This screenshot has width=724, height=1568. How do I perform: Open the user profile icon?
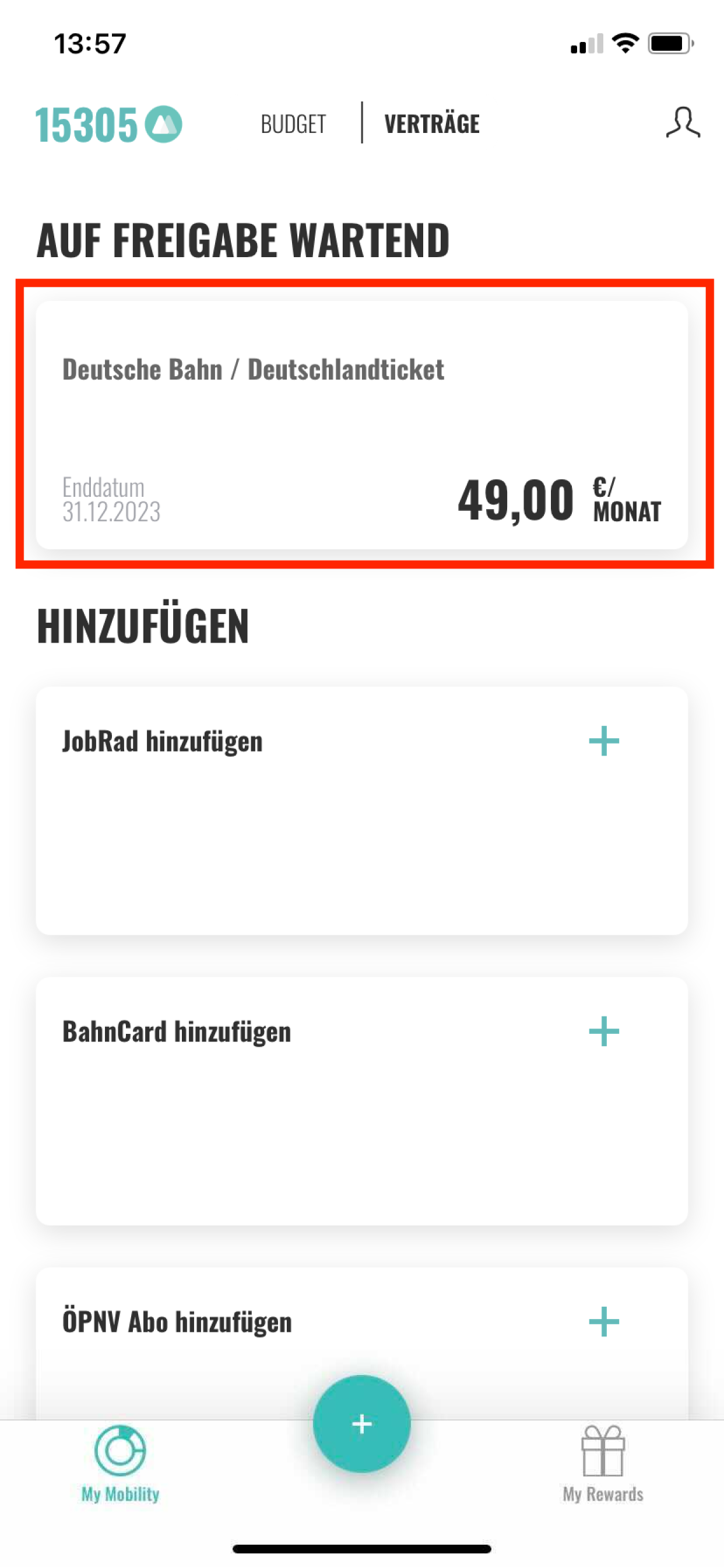click(x=682, y=123)
